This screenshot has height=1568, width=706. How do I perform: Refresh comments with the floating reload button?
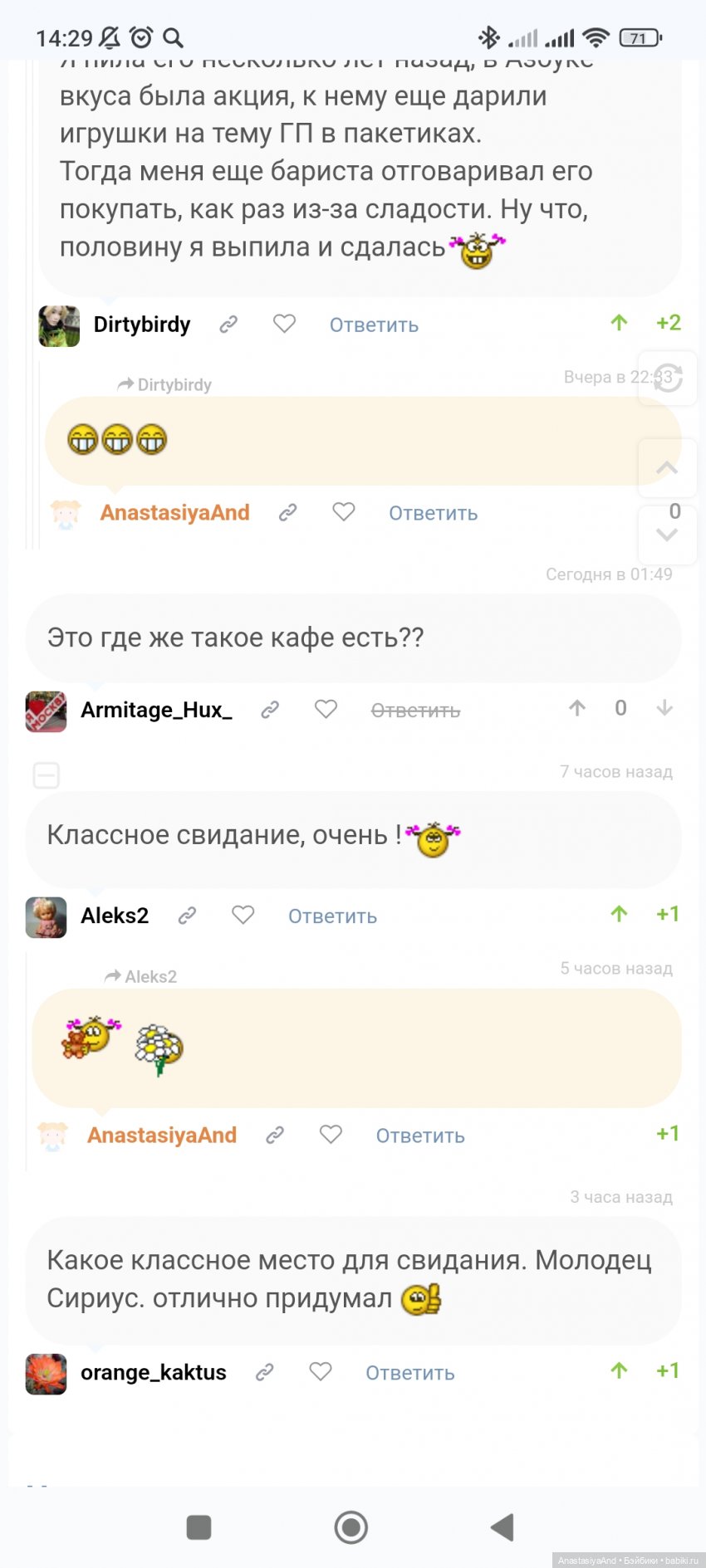667,379
